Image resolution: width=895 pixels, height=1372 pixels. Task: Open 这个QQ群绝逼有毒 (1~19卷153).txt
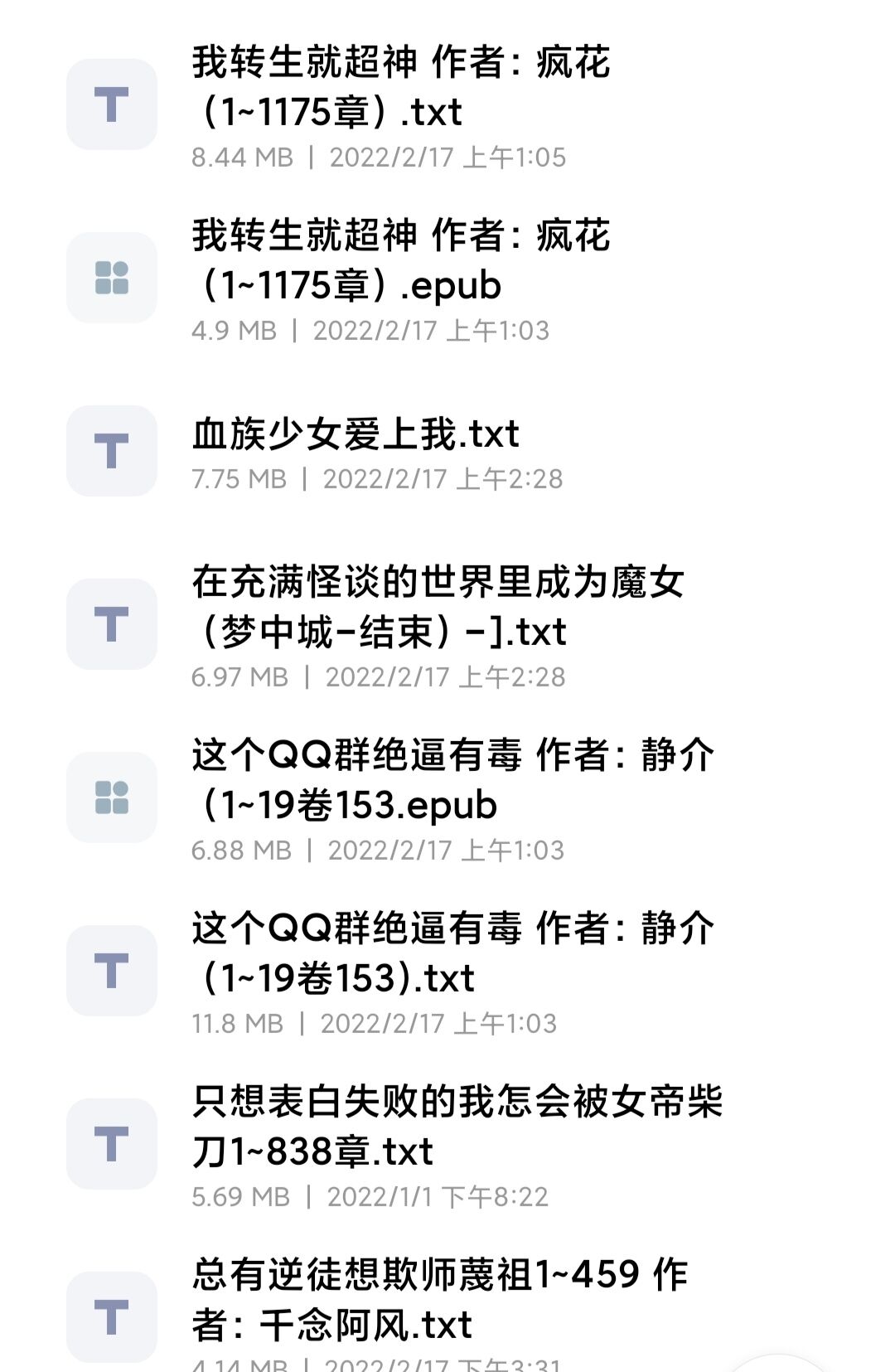(x=452, y=954)
